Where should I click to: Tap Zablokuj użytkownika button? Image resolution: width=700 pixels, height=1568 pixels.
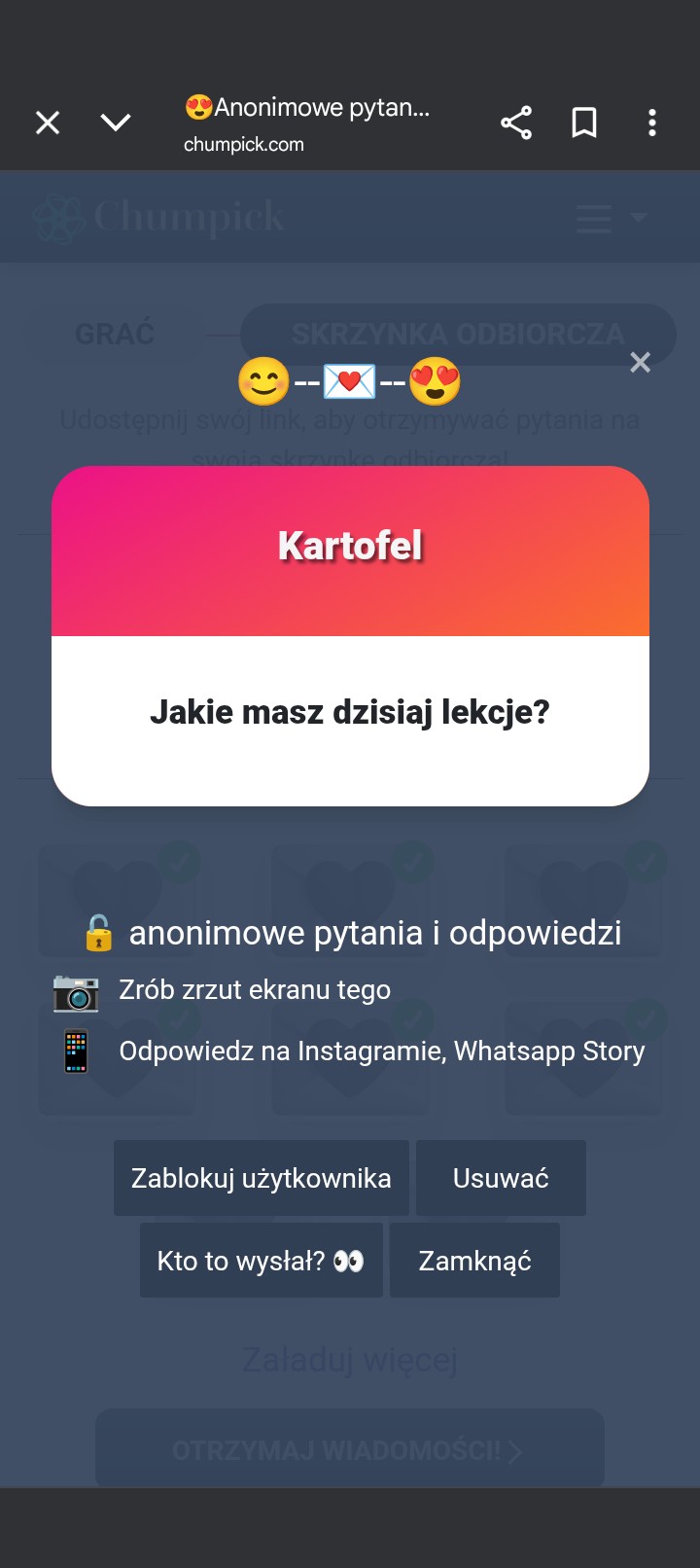[x=261, y=1178]
